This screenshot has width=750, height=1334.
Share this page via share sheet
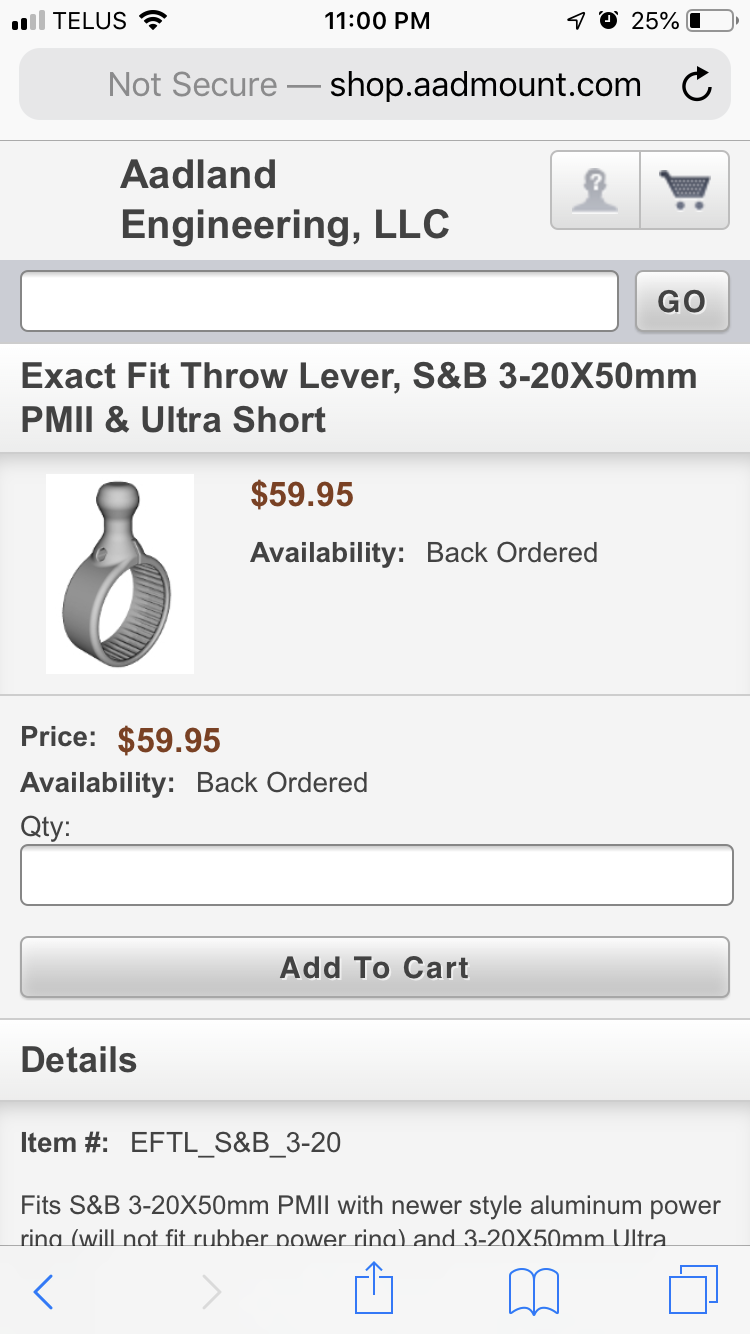pyautogui.click(x=375, y=1289)
